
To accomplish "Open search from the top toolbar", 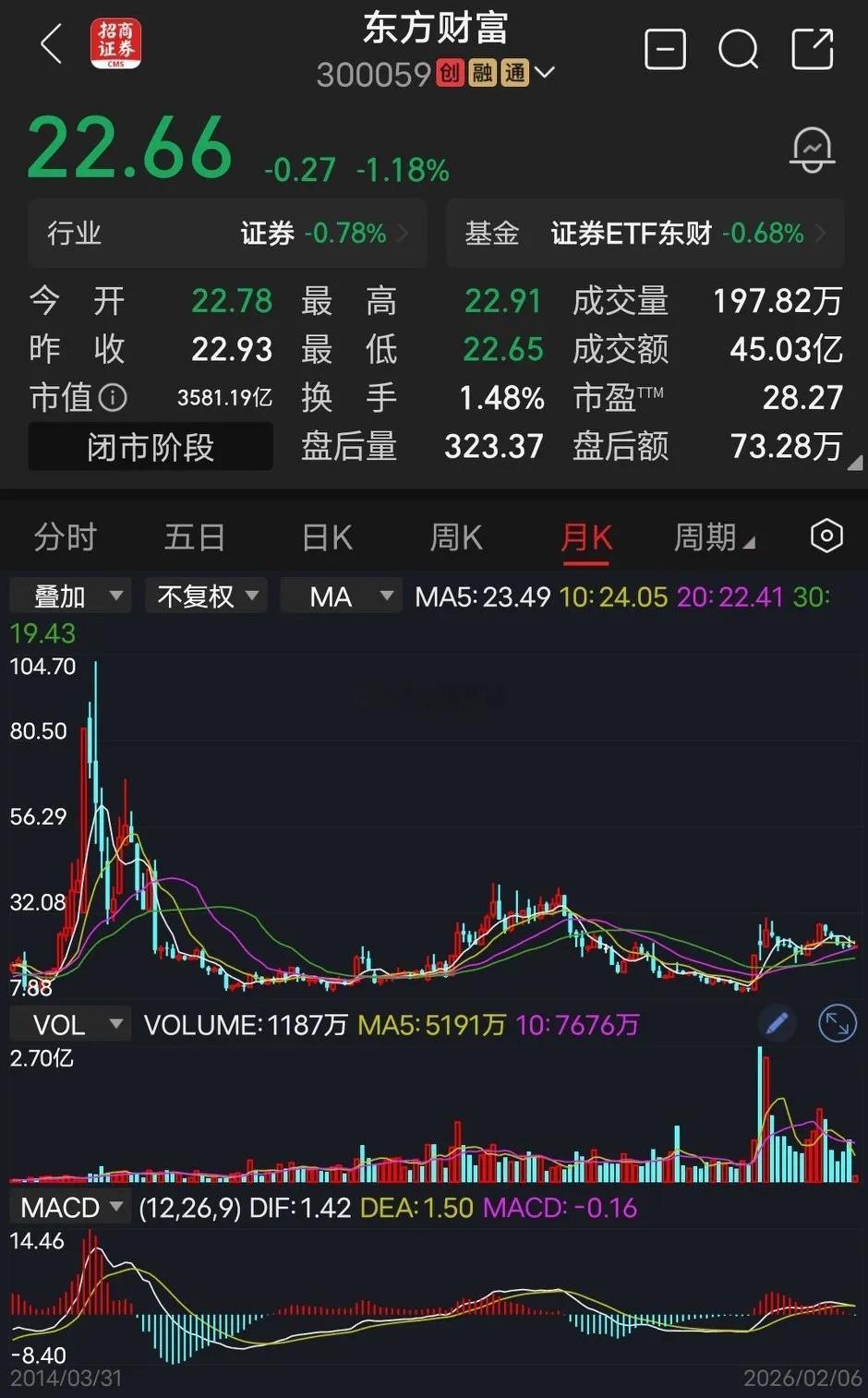I will (x=738, y=48).
